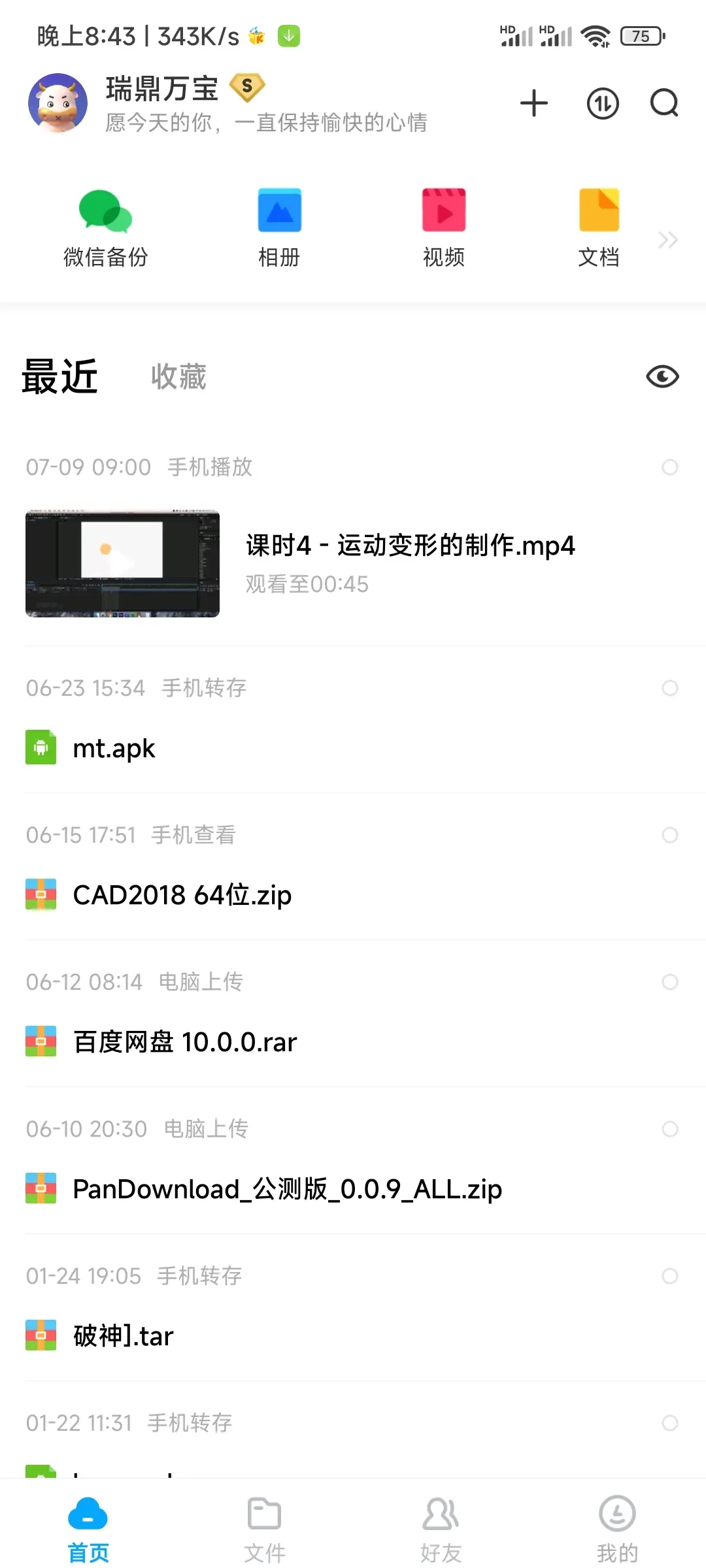Open PanDownload_公测版_0.0.9_ALL.zip file

[287, 1189]
